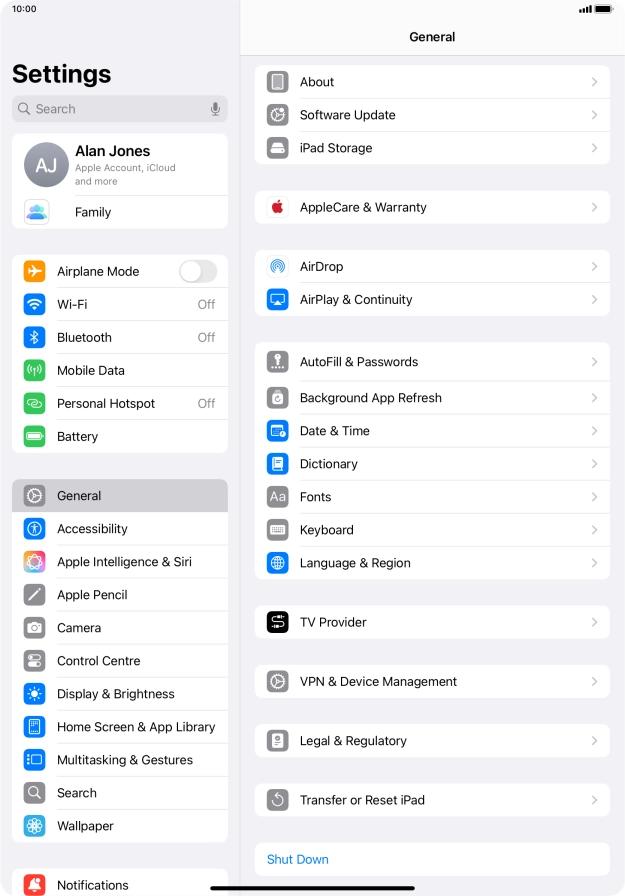The image size is (625, 896).
Task: Open VPN & Device Management
Action: (x=432, y=681)
